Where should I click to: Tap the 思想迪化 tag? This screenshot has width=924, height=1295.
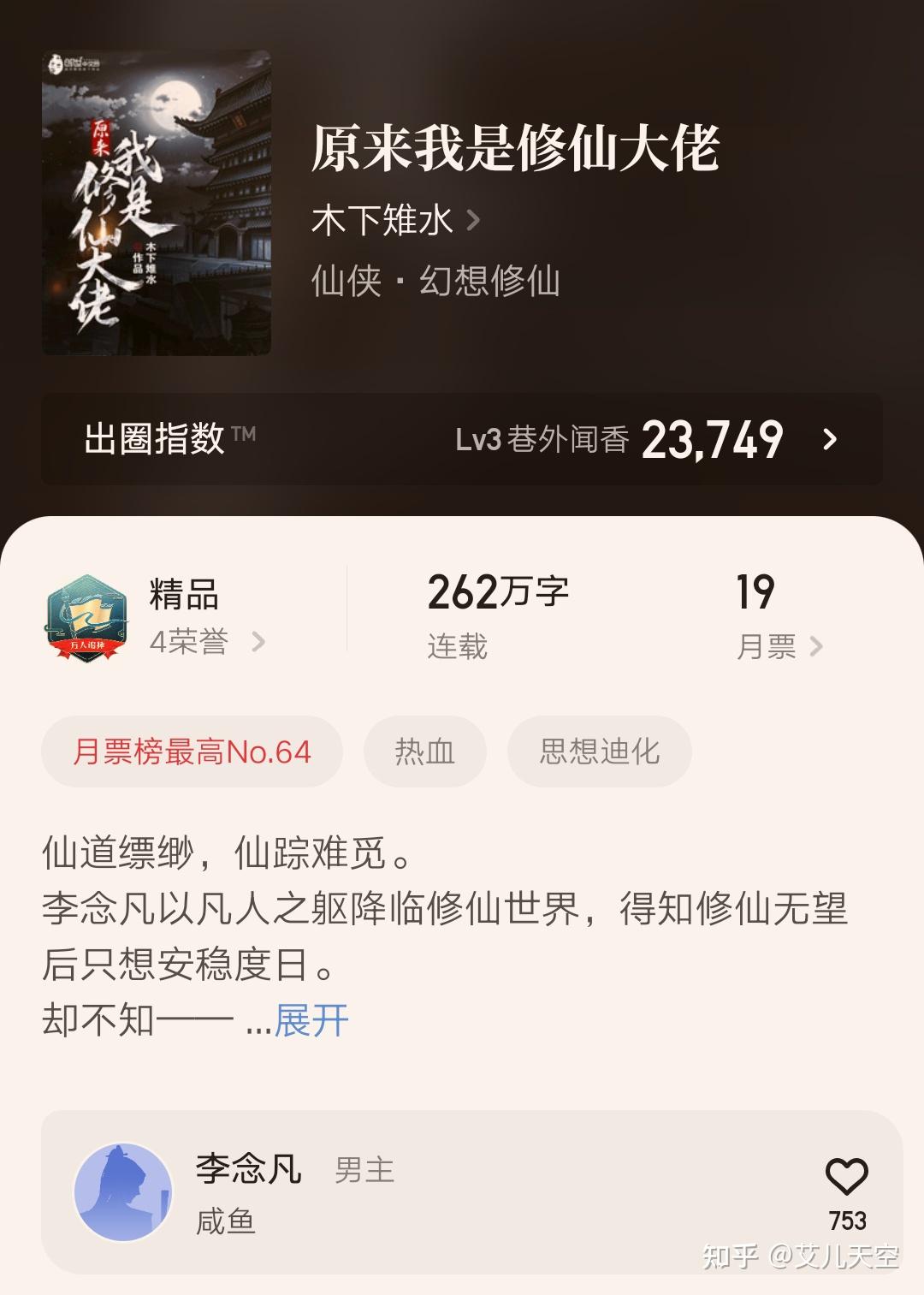tap(600, 750)
